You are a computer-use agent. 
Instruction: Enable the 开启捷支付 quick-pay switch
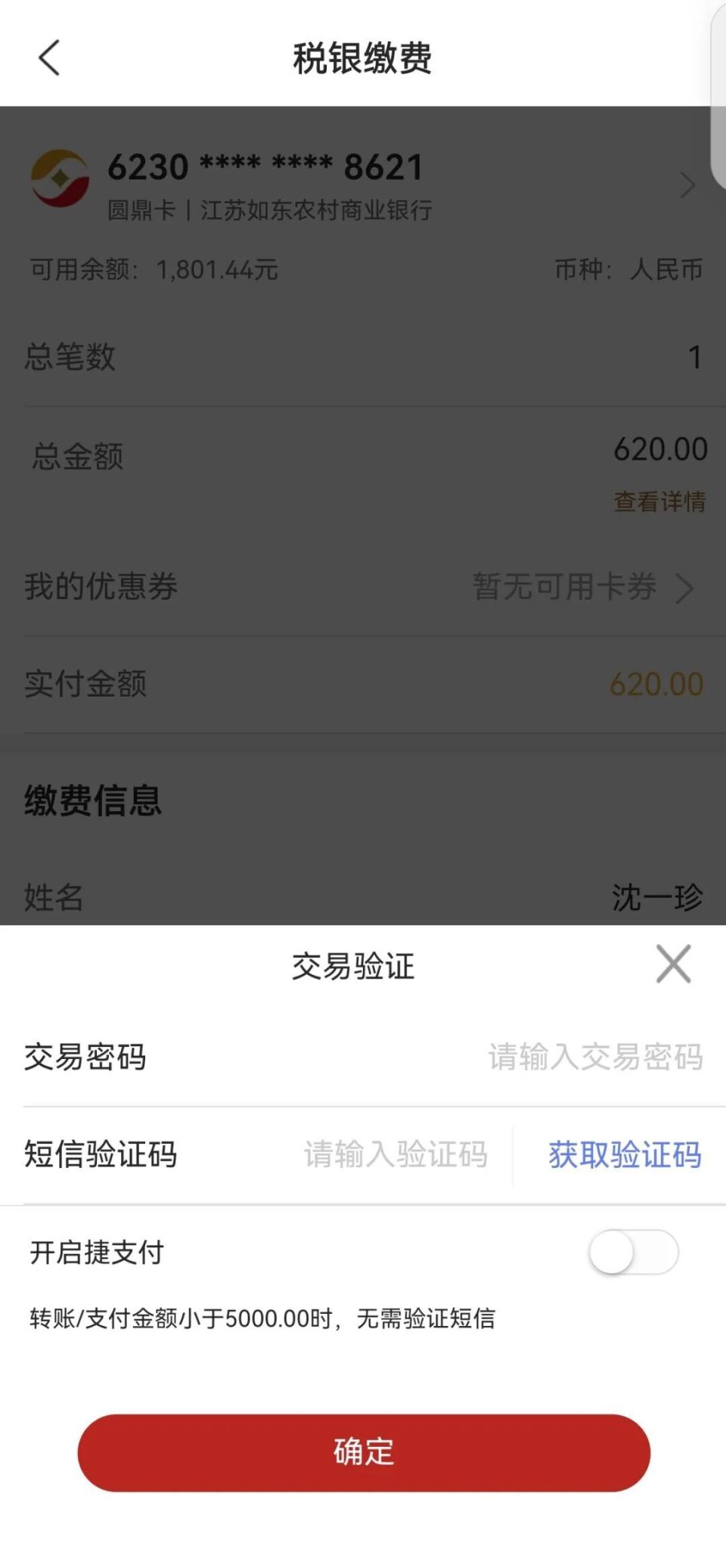pyautogui.click(x=635, y=1253)
